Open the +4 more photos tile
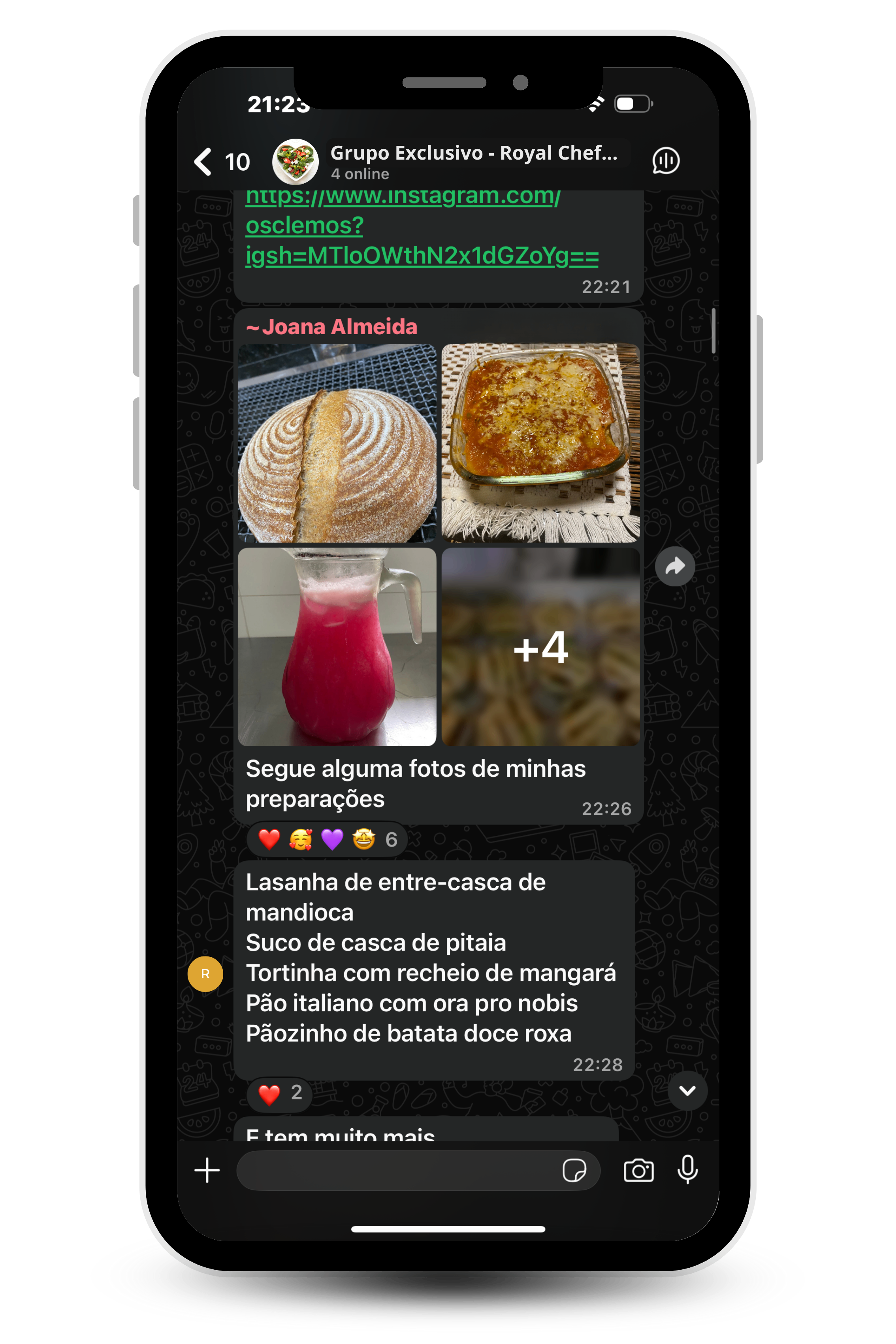This screenshot has width=896, height=1344. [540, 647]
